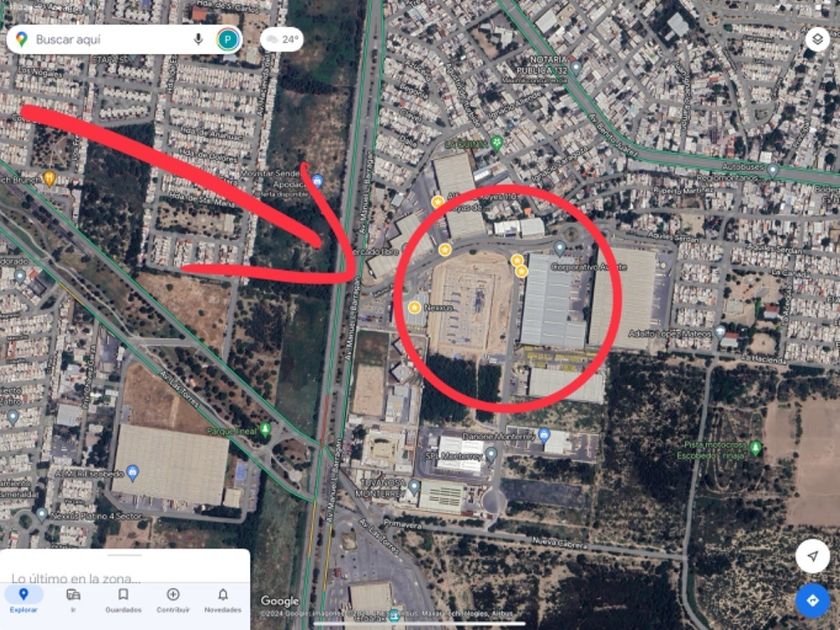
Task: Switch to the Guardados tab
Action: point(123,599)
